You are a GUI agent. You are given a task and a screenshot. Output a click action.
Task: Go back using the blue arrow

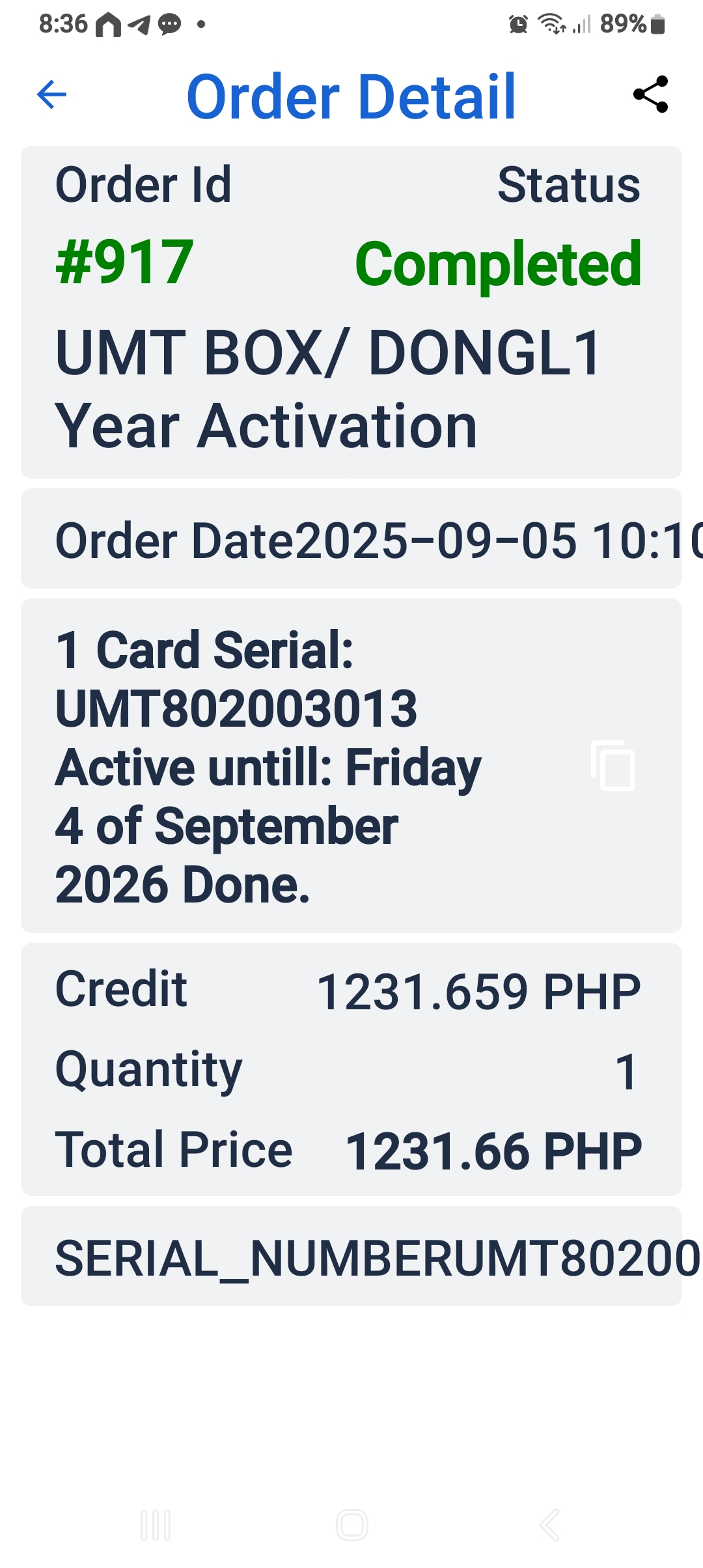[52, 95]
